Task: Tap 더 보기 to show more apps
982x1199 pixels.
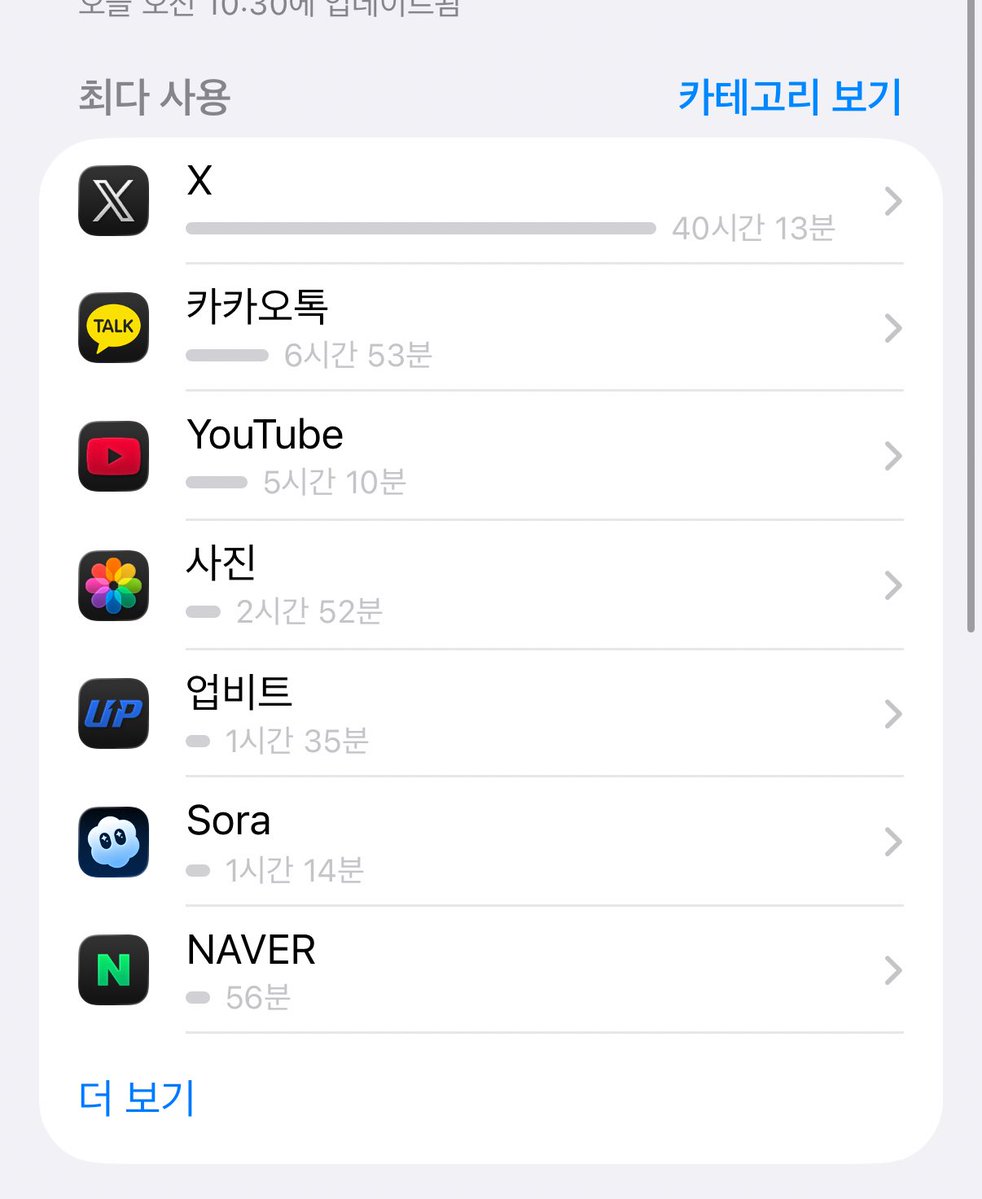Action: [x=136, y=1097]
